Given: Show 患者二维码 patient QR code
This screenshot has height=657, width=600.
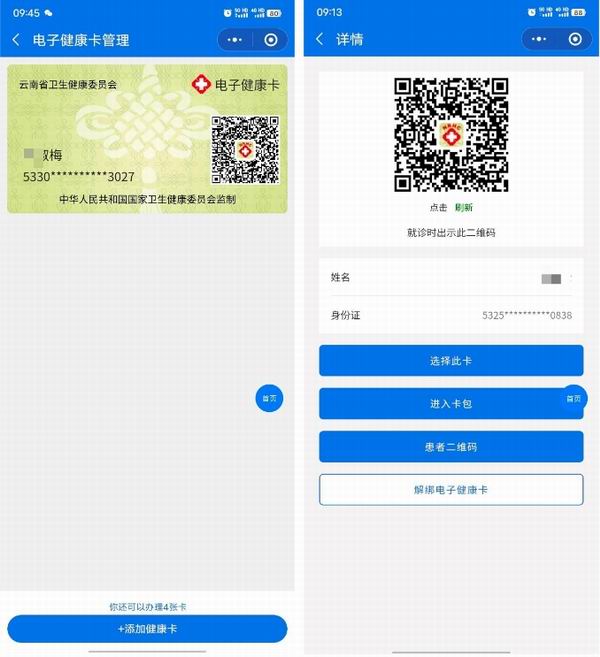Looking at the screenshot, I should point(450,447).
